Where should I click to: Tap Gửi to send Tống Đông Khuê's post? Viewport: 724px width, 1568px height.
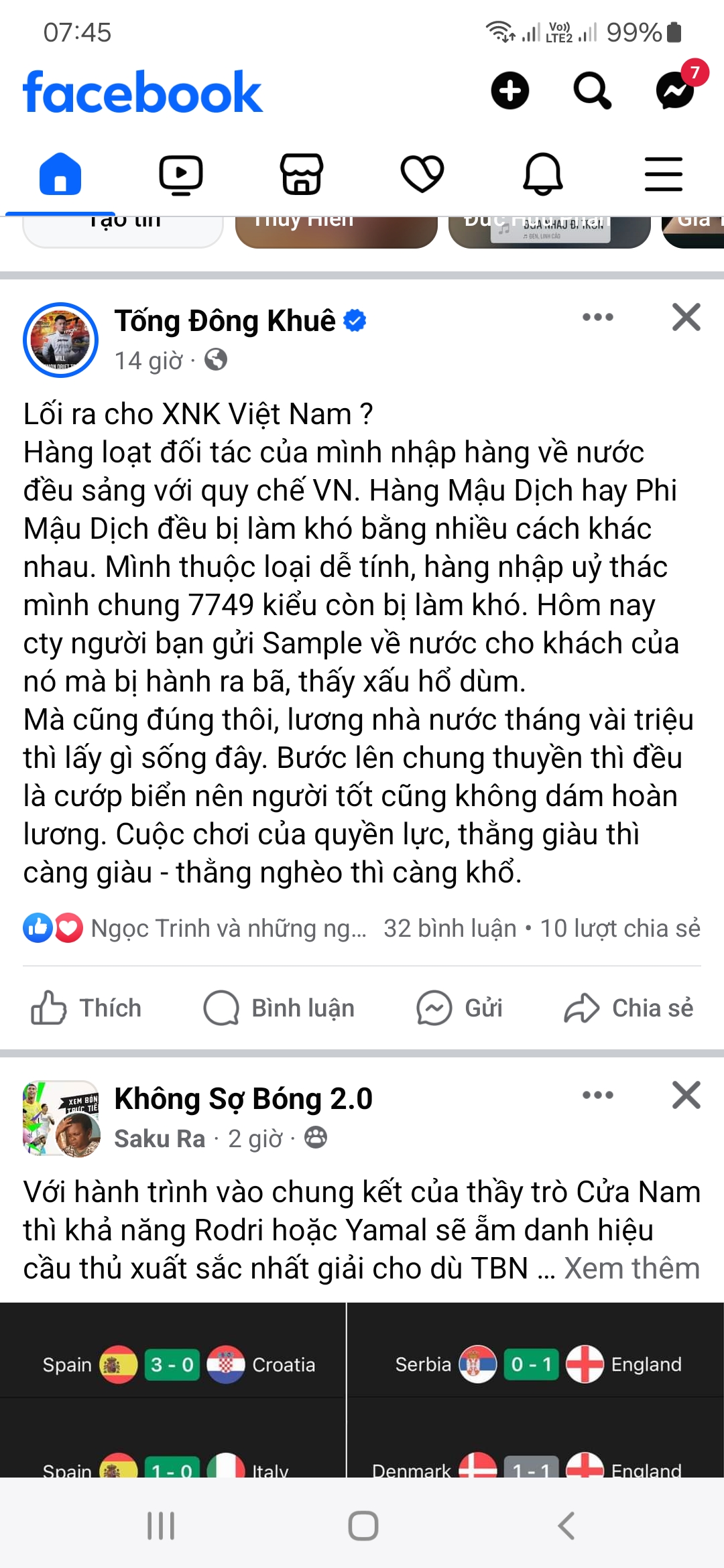460,1008
